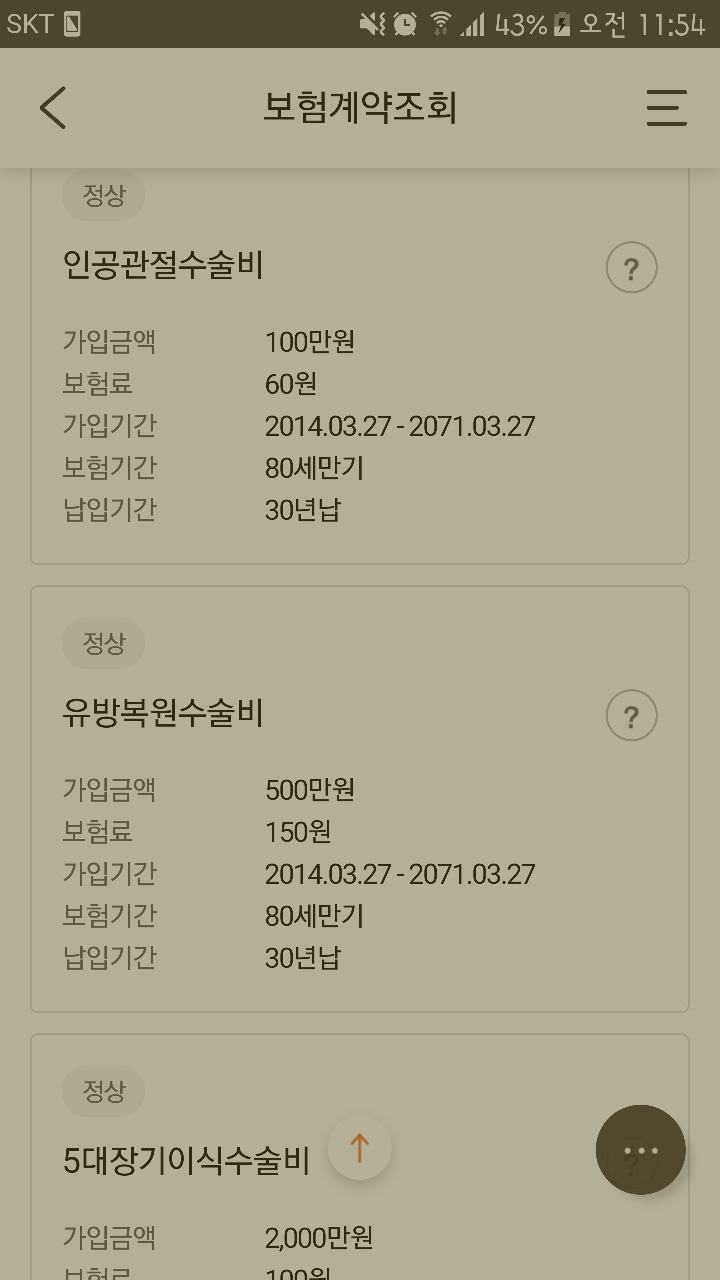Open the hamburger menu
This screenshot has width=720, height=1280.
666,108
